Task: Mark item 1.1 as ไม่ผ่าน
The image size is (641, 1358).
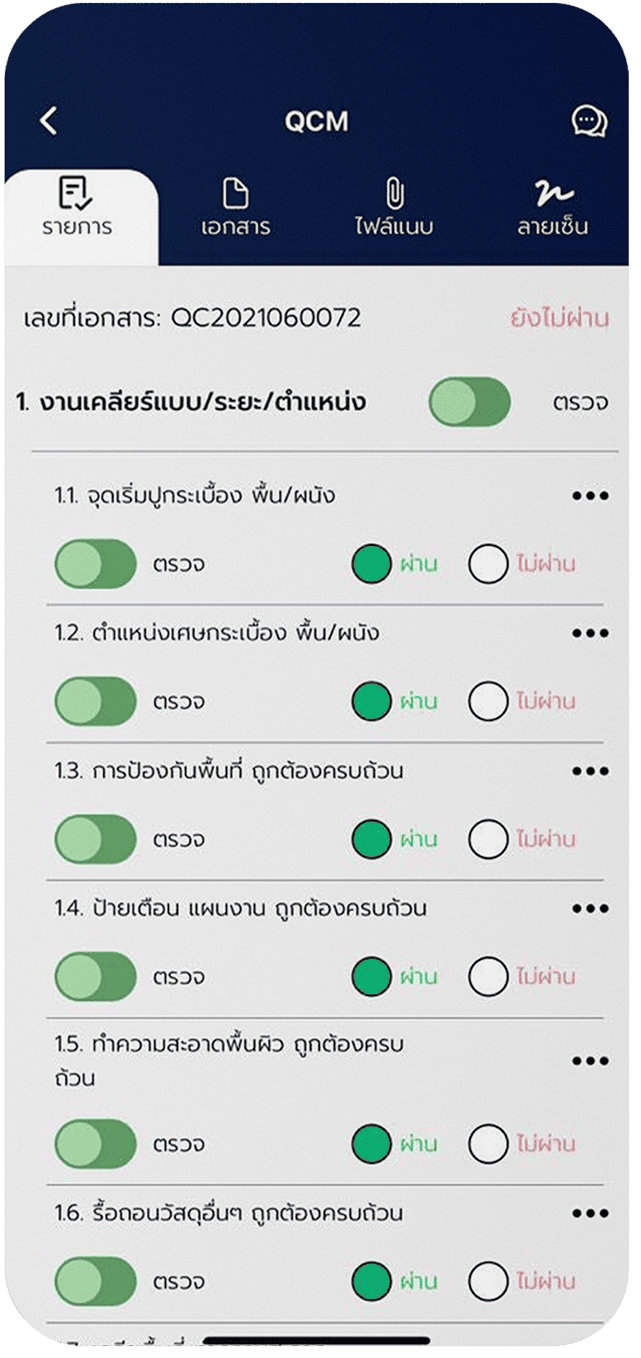Action: tap(489, 564)
